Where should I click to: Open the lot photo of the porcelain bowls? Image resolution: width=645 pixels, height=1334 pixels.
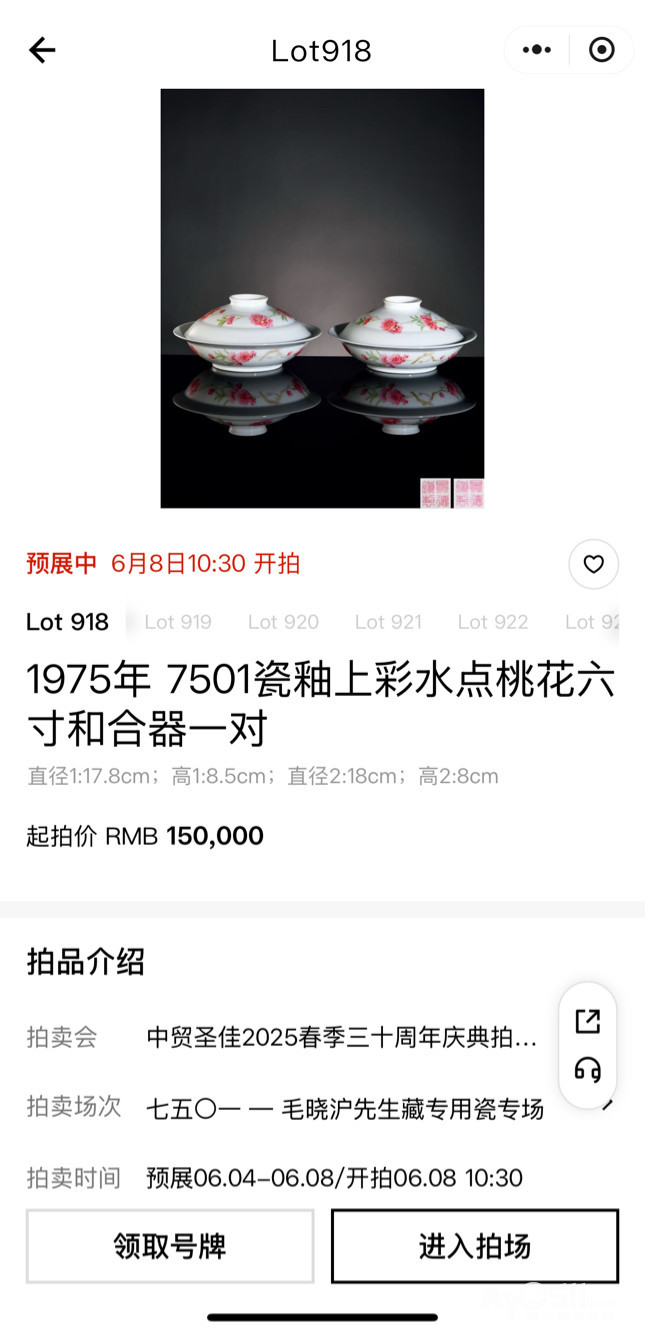(322, 298)
